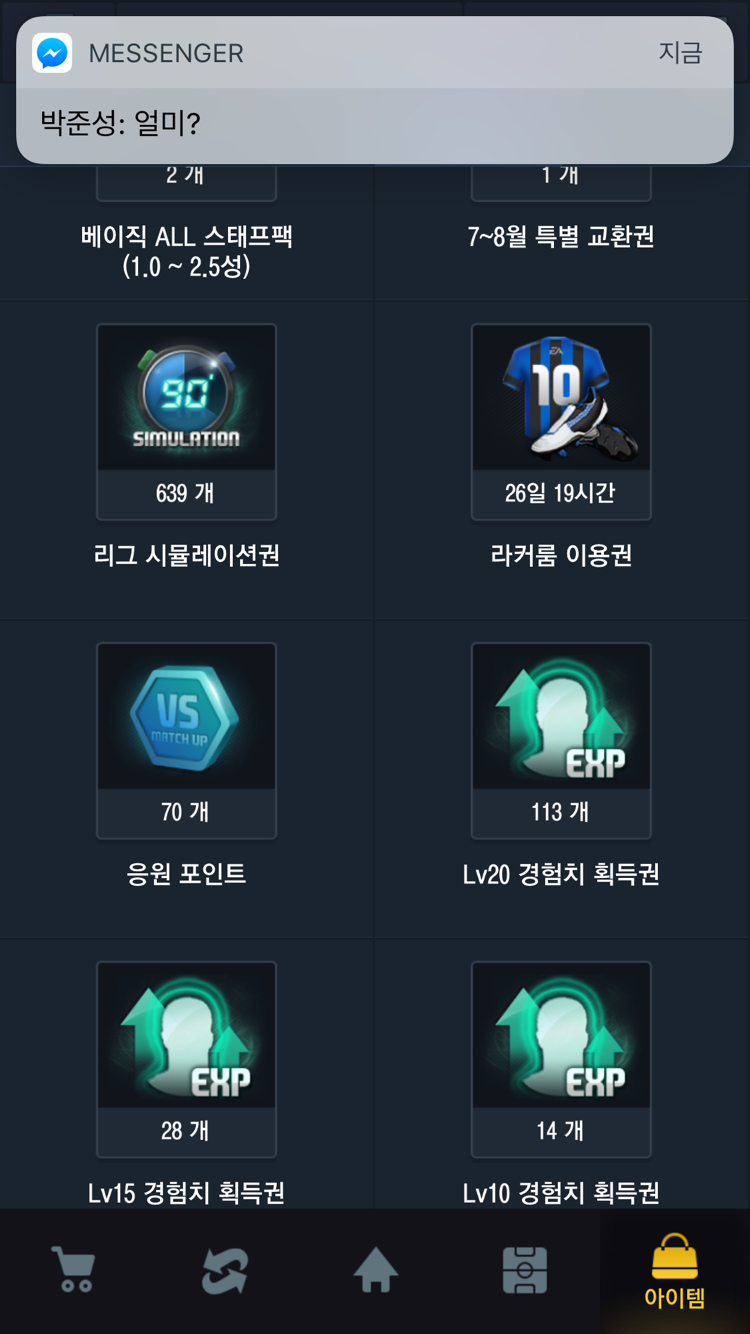Tap the VS Match Up hexagon icon
Image resolution: width=750 pixels, height=1334 pixels.
point(186,715)
